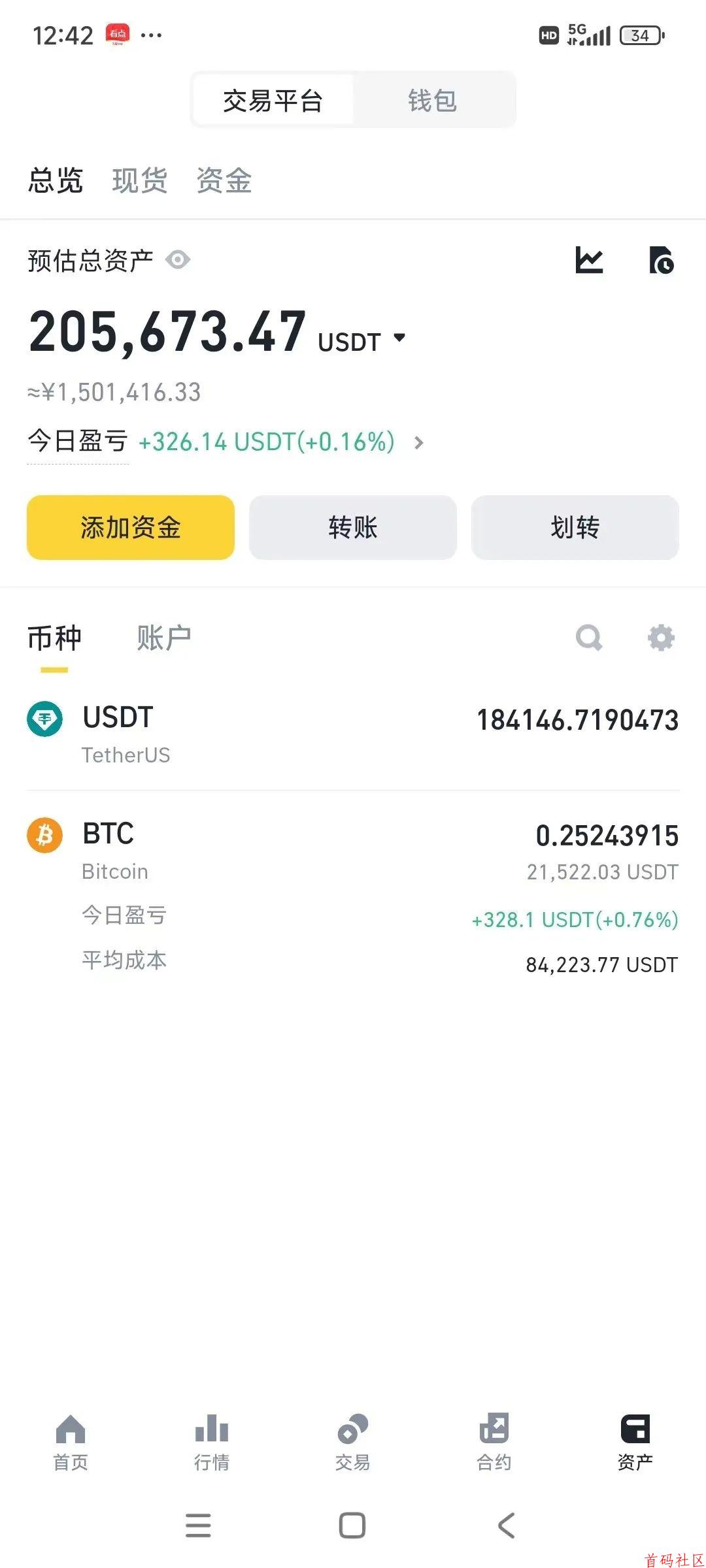
Task: Tap the 划转 button
Action: click(x=575, y=527)
